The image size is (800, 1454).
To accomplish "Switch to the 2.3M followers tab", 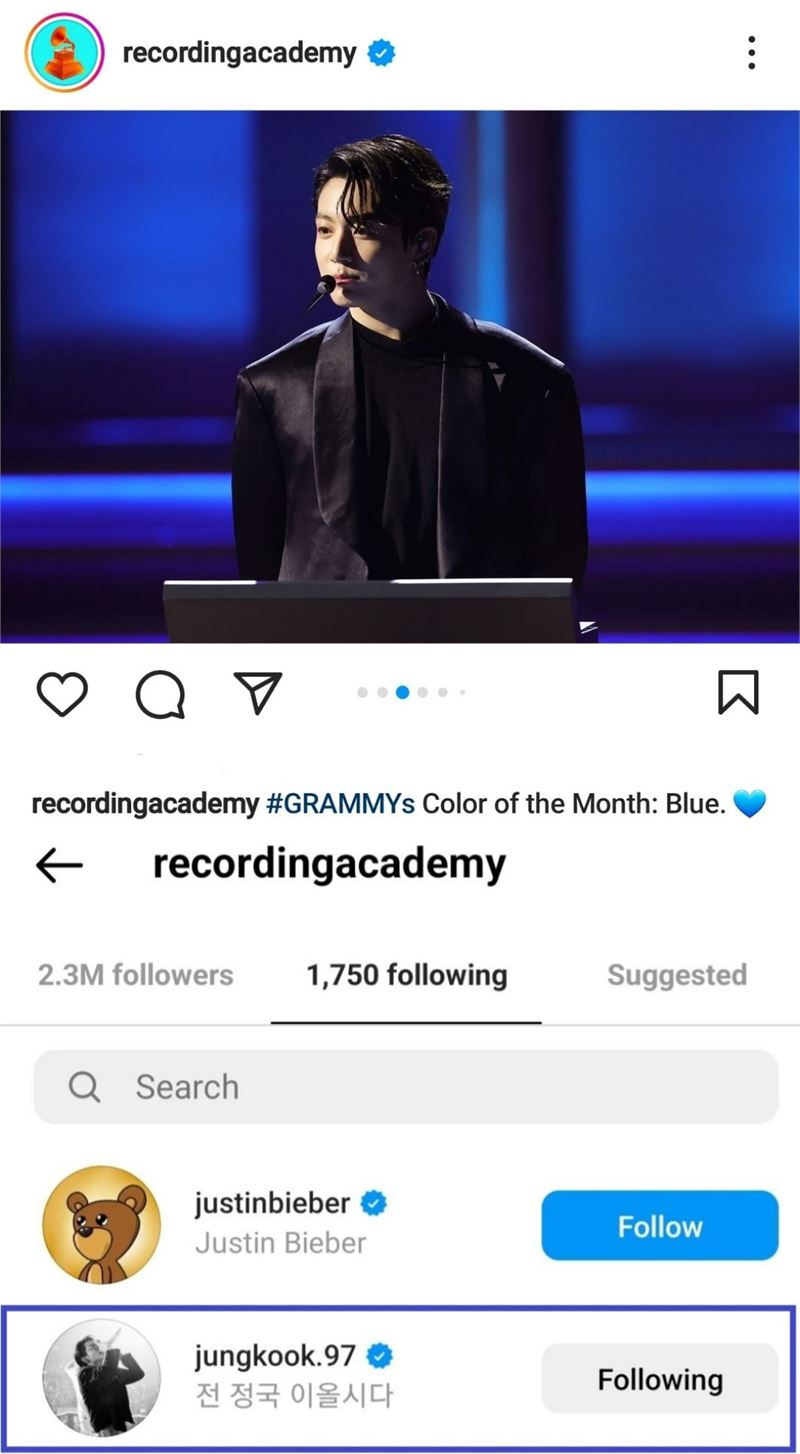I will click(135, 975).
